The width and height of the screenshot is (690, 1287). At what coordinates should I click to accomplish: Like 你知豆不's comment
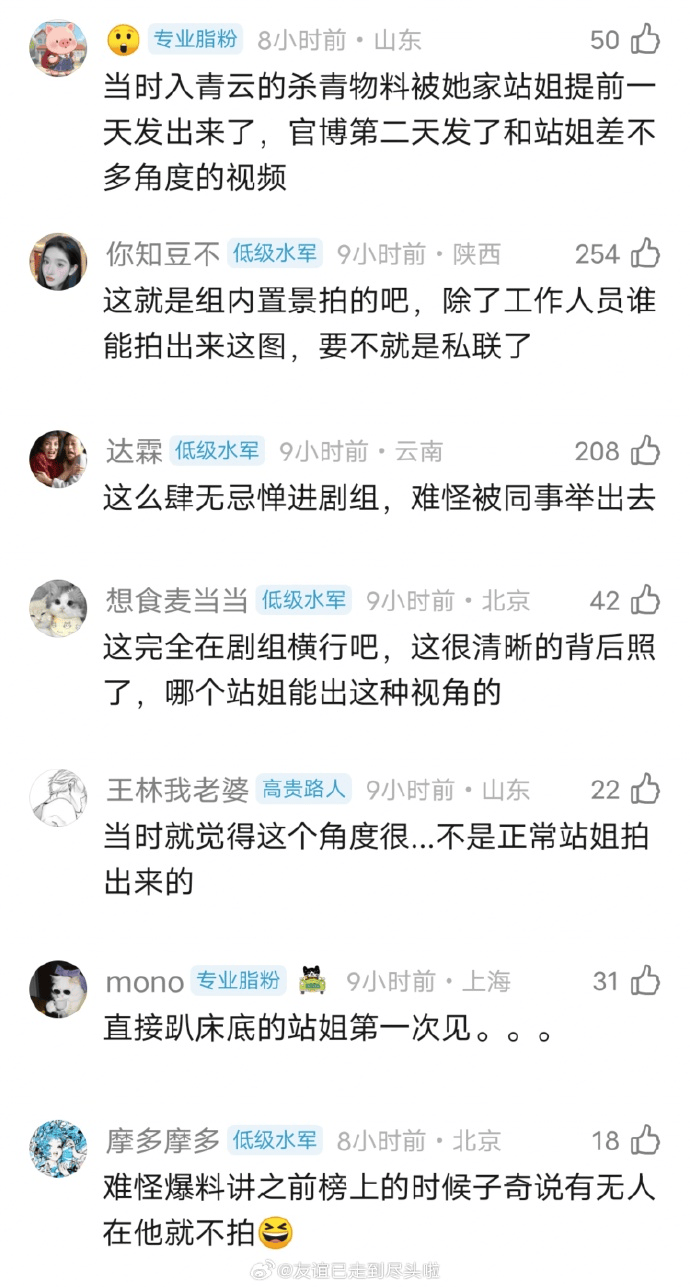(x=645, y=254)
